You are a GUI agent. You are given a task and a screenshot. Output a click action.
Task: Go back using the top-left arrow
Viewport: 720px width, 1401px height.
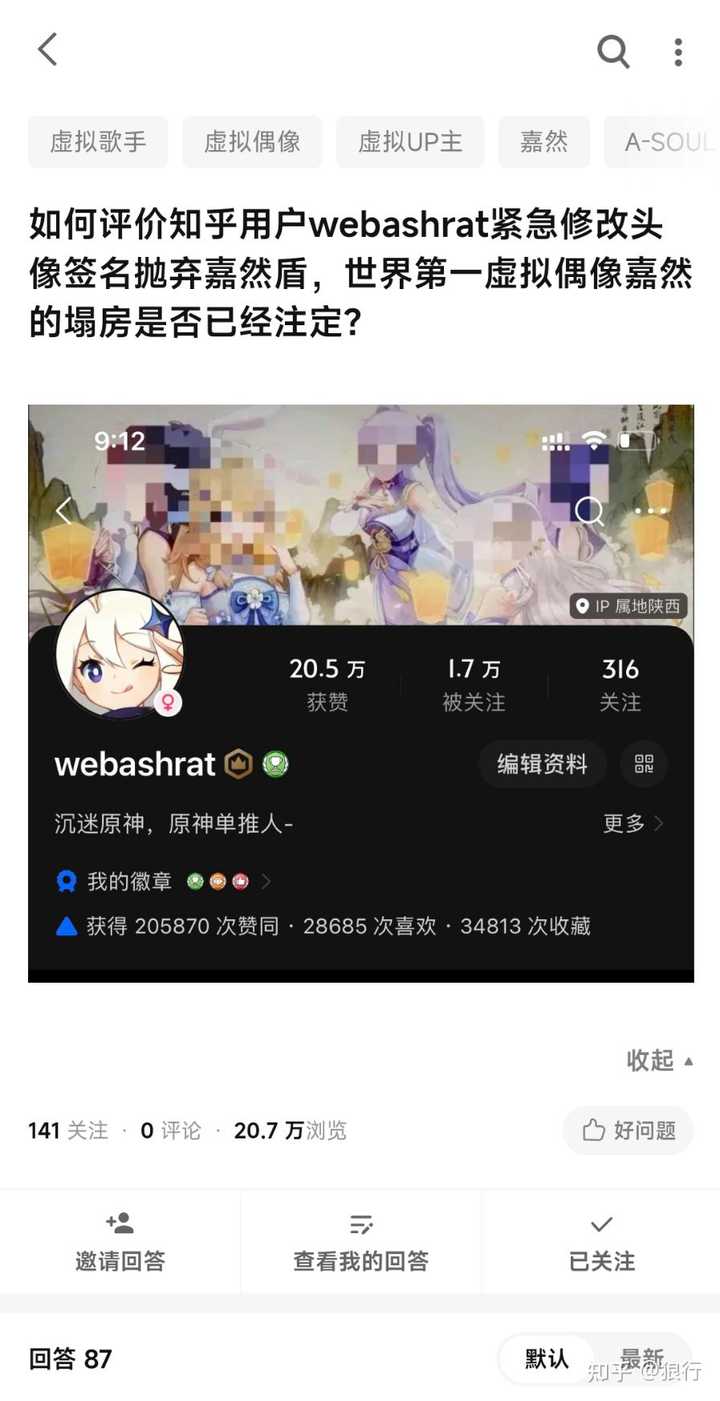pyautogui.click(x=47, y=49)
